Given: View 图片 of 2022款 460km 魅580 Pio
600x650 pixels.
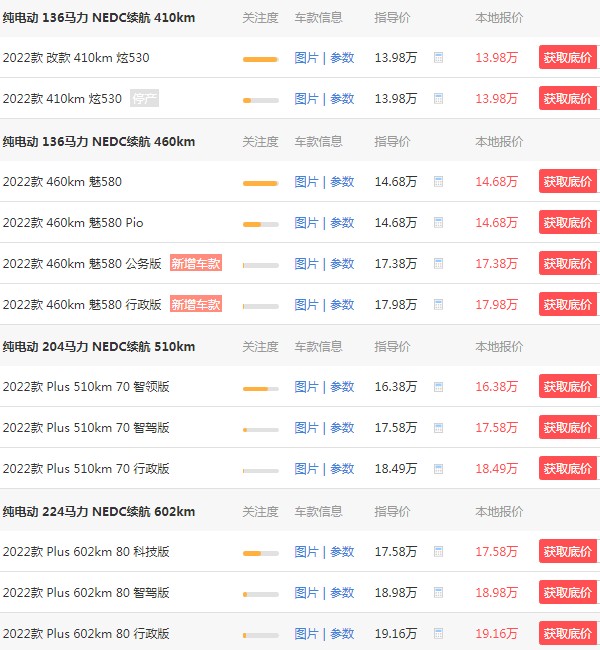Looking at the screenshot, I should pyautogui.click(x=306, y=223).
